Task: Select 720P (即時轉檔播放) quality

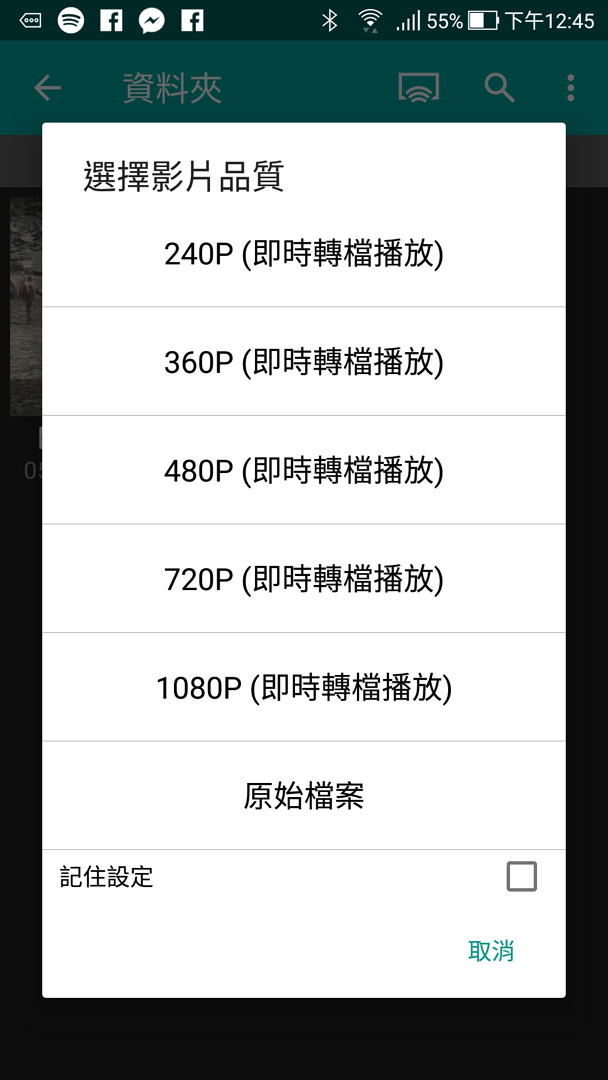Action: tap(303, 579)
